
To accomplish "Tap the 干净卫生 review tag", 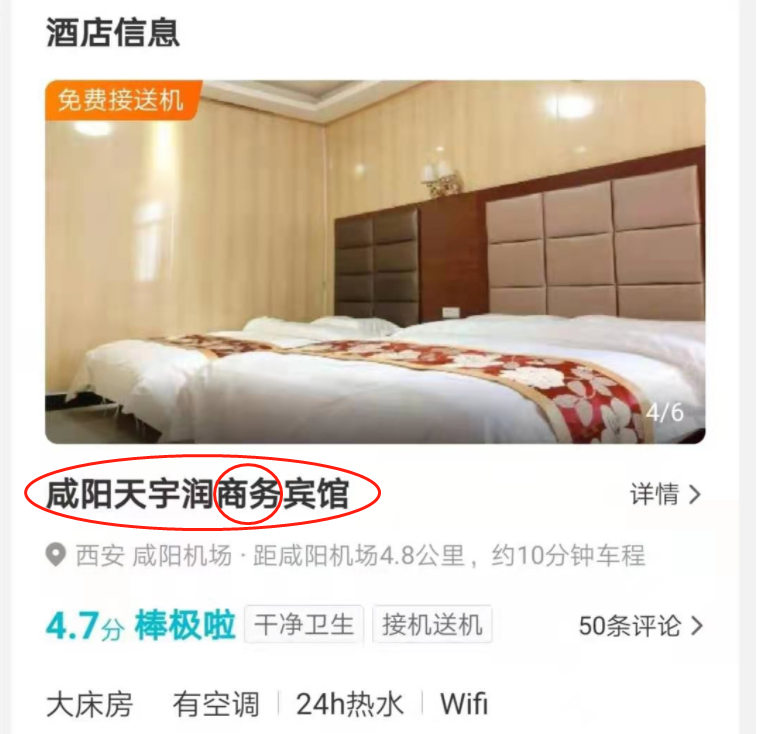I will coord(304,625).
